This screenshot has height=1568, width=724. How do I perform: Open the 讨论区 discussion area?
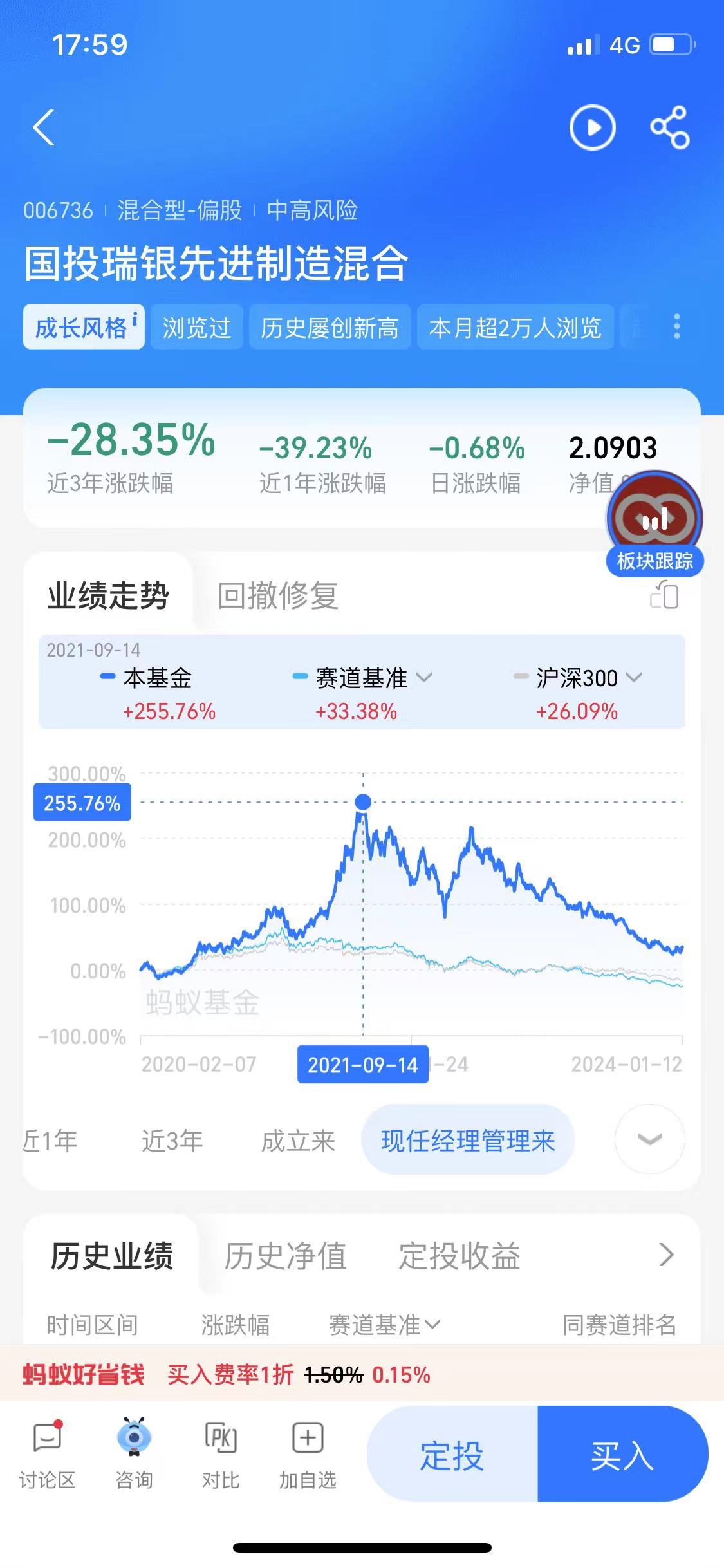coord(47,1456)
